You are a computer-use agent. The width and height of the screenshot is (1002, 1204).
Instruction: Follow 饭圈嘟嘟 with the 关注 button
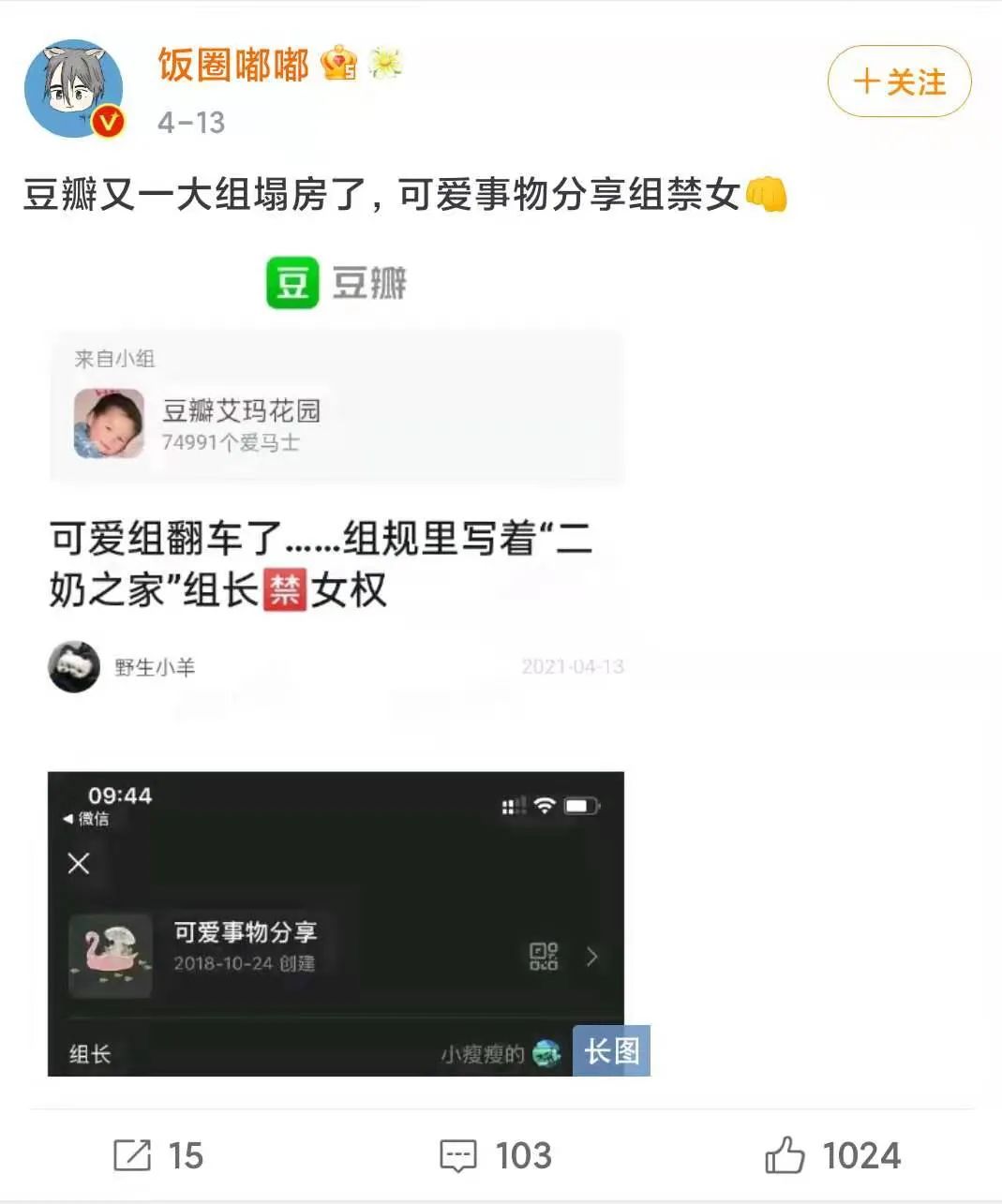tap(898, 82)
